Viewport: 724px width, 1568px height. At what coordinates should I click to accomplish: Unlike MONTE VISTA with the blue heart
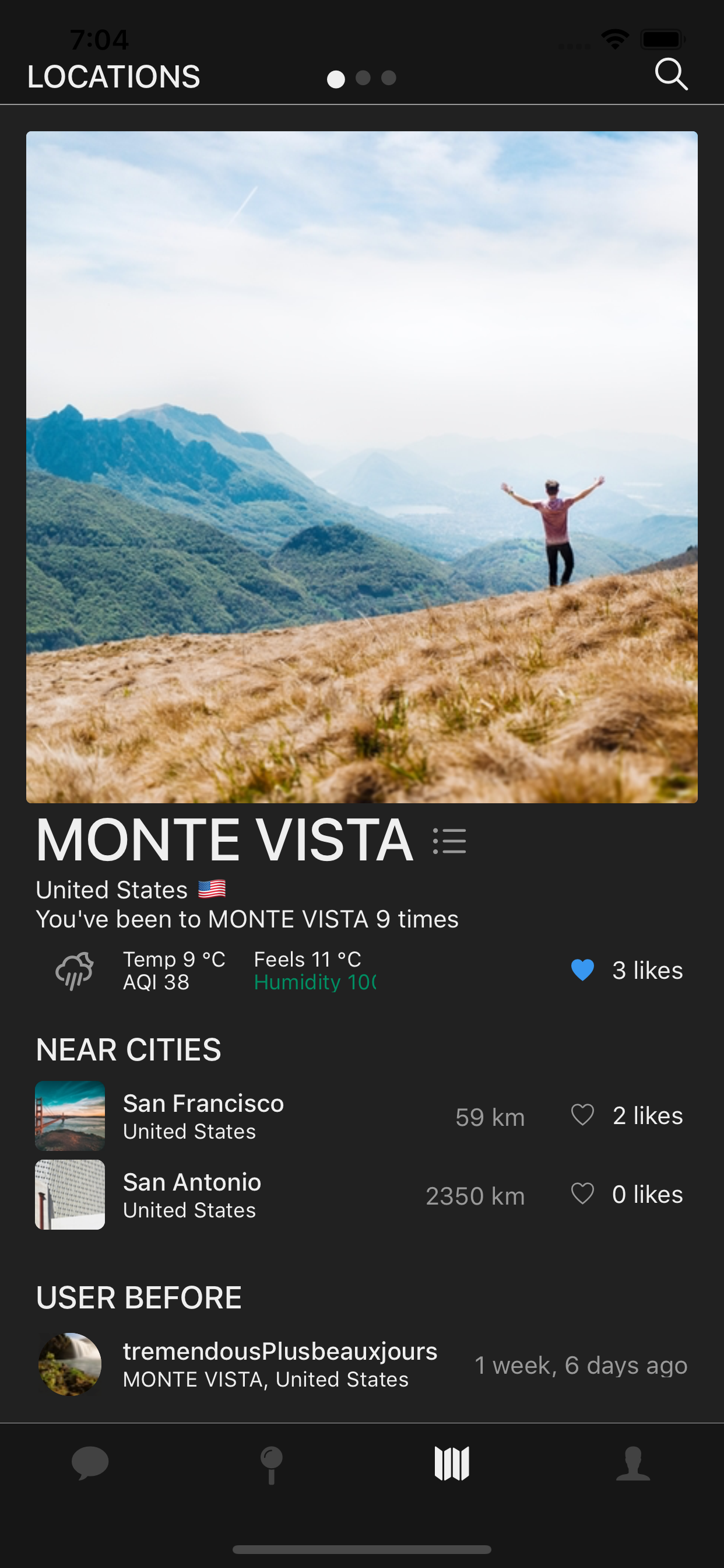582,970
